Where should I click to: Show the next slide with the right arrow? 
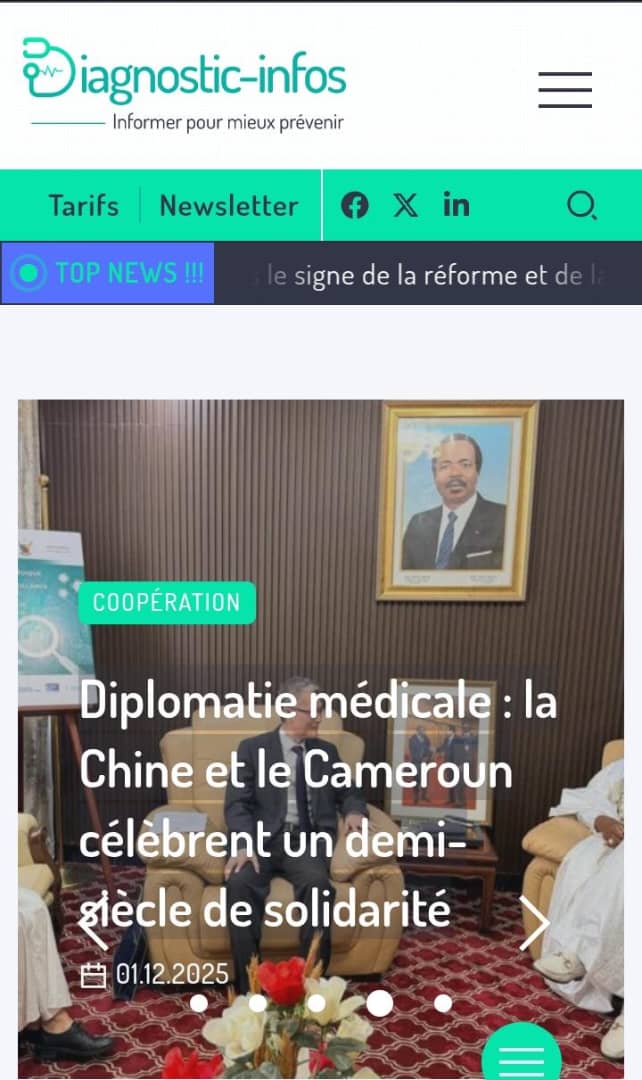[x=534, y=923]
